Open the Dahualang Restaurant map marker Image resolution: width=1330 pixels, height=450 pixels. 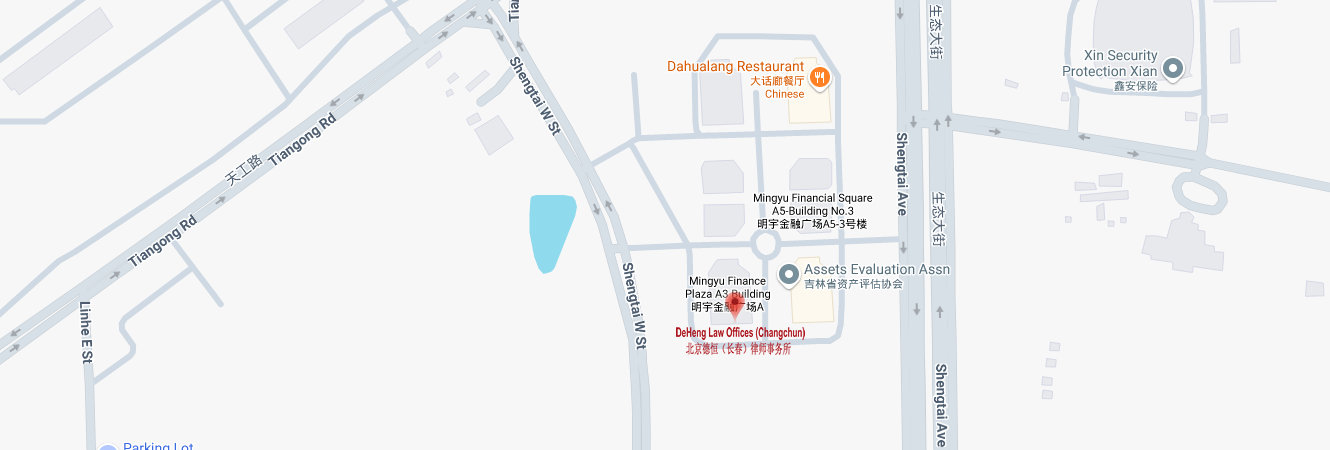[x=819, y=76]
